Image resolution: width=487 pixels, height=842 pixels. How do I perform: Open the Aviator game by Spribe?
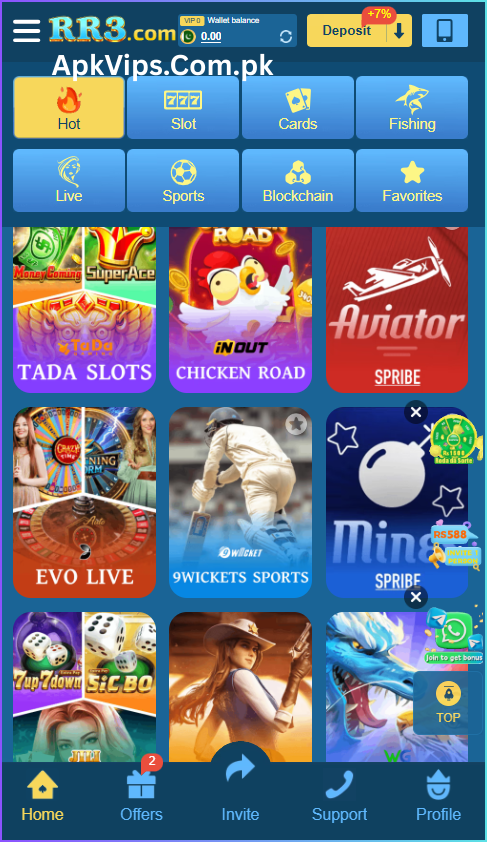(397, 309)
